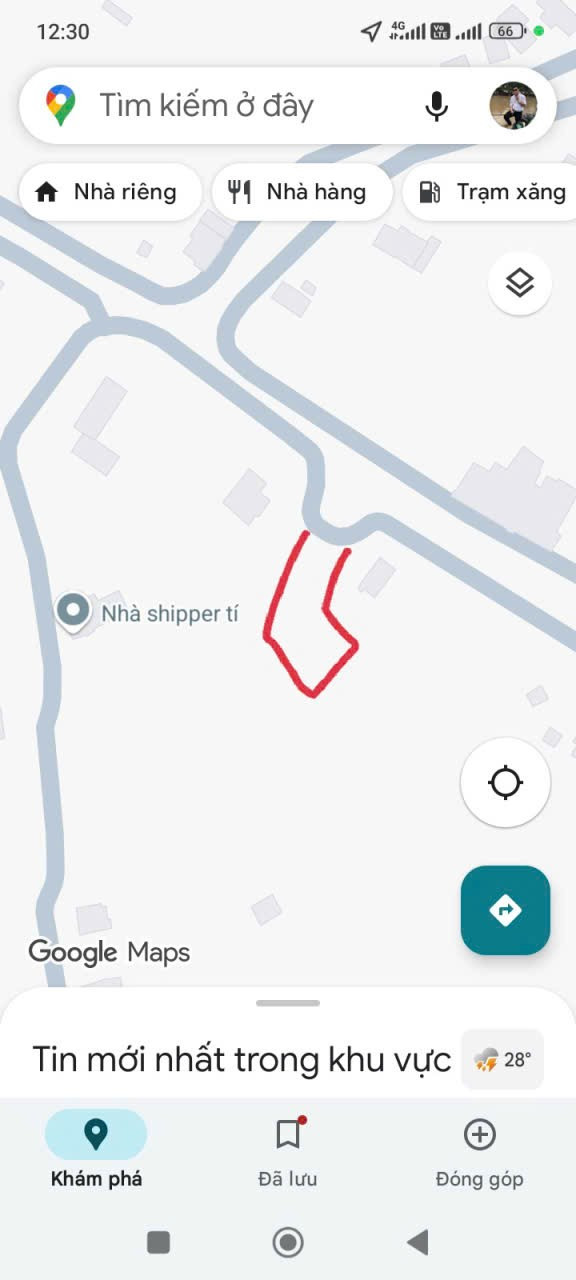Open the weather 28° widget

(x=503, y=1059)
